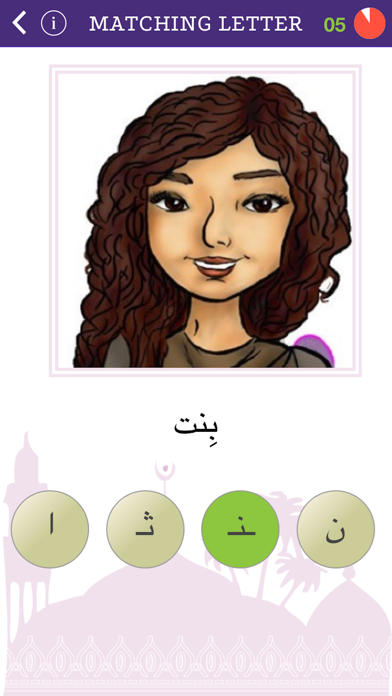This screenshot has height=696, width=392.
Task: Tap the isolated letter nun (ن) circle
Action: coord(336,529)
